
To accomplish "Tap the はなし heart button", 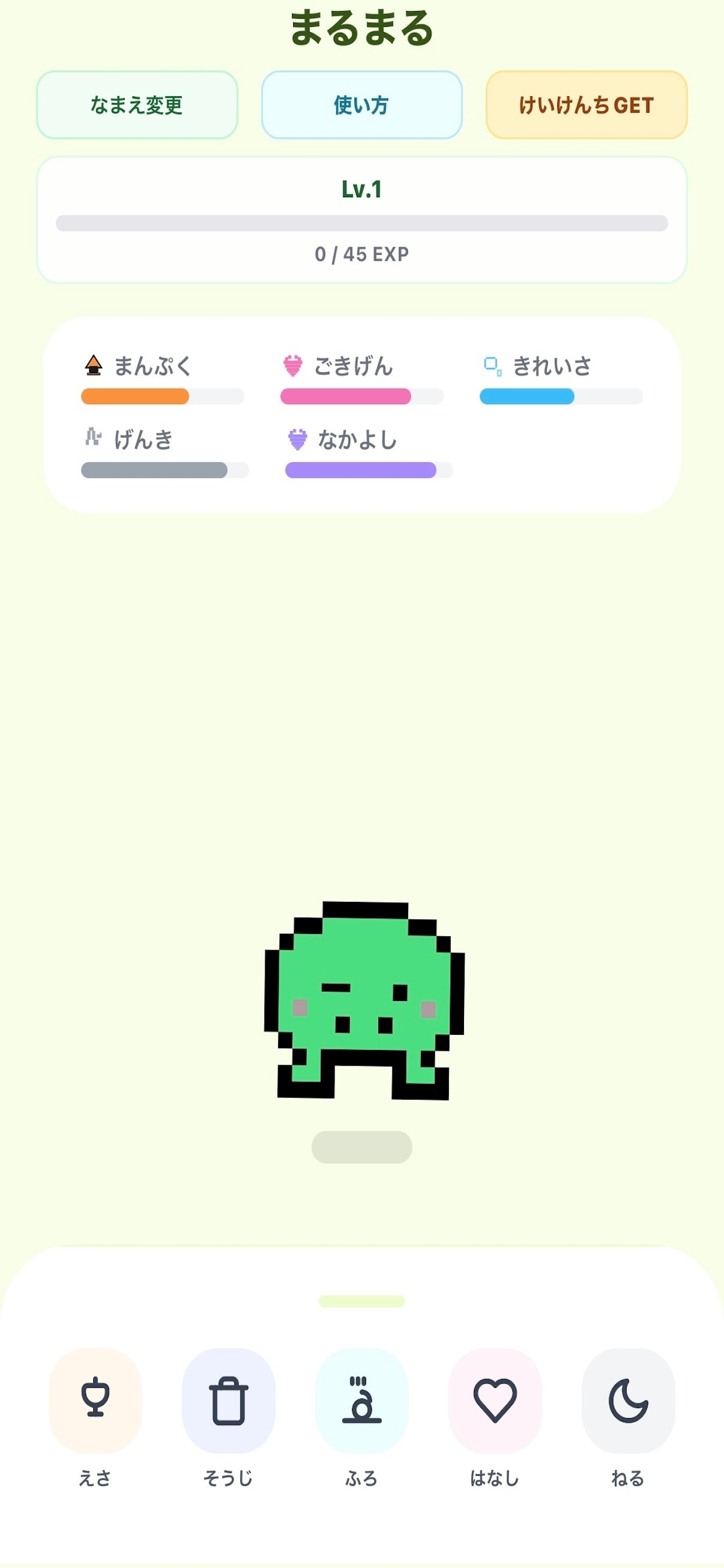I will click(495, 1400).
